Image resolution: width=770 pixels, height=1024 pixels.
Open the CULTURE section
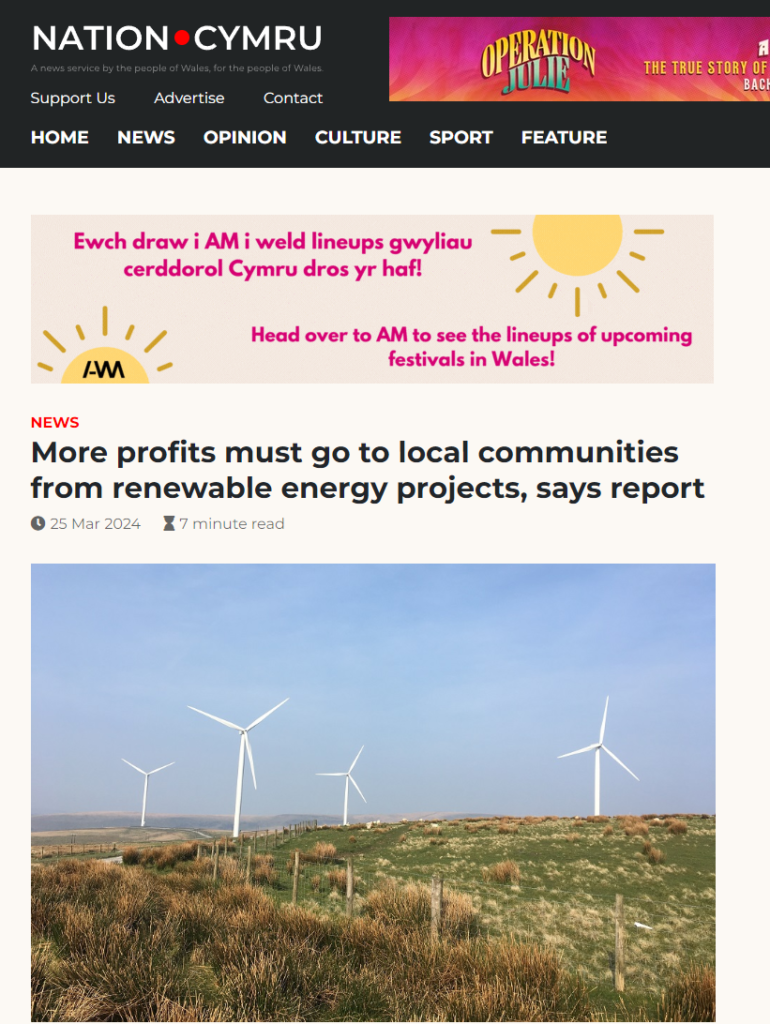[358, 138]
